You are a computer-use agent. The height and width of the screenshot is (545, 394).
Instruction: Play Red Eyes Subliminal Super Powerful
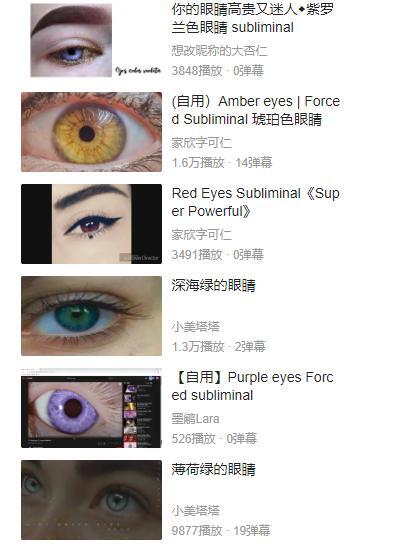pos(255,202)
